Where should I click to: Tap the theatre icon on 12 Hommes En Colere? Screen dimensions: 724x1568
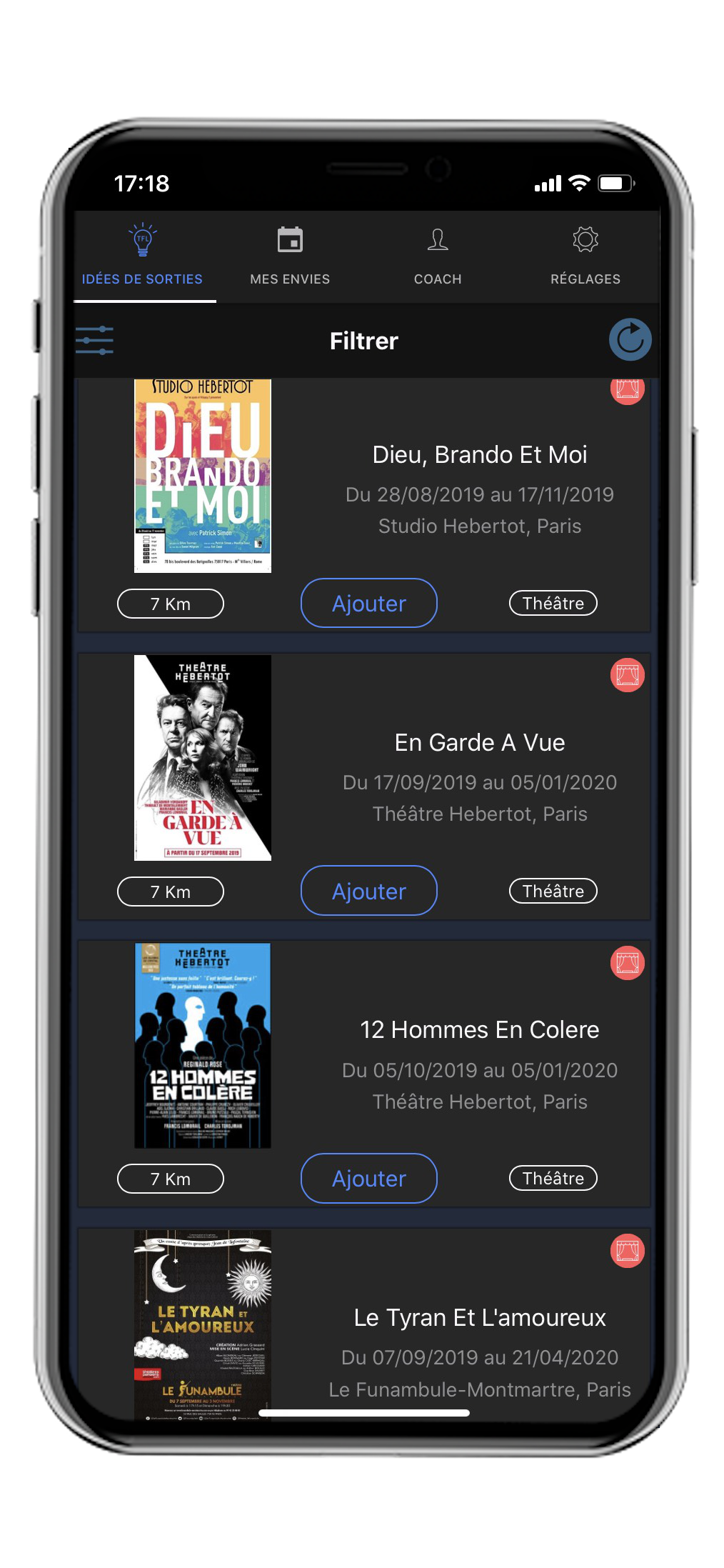[627, 963]
